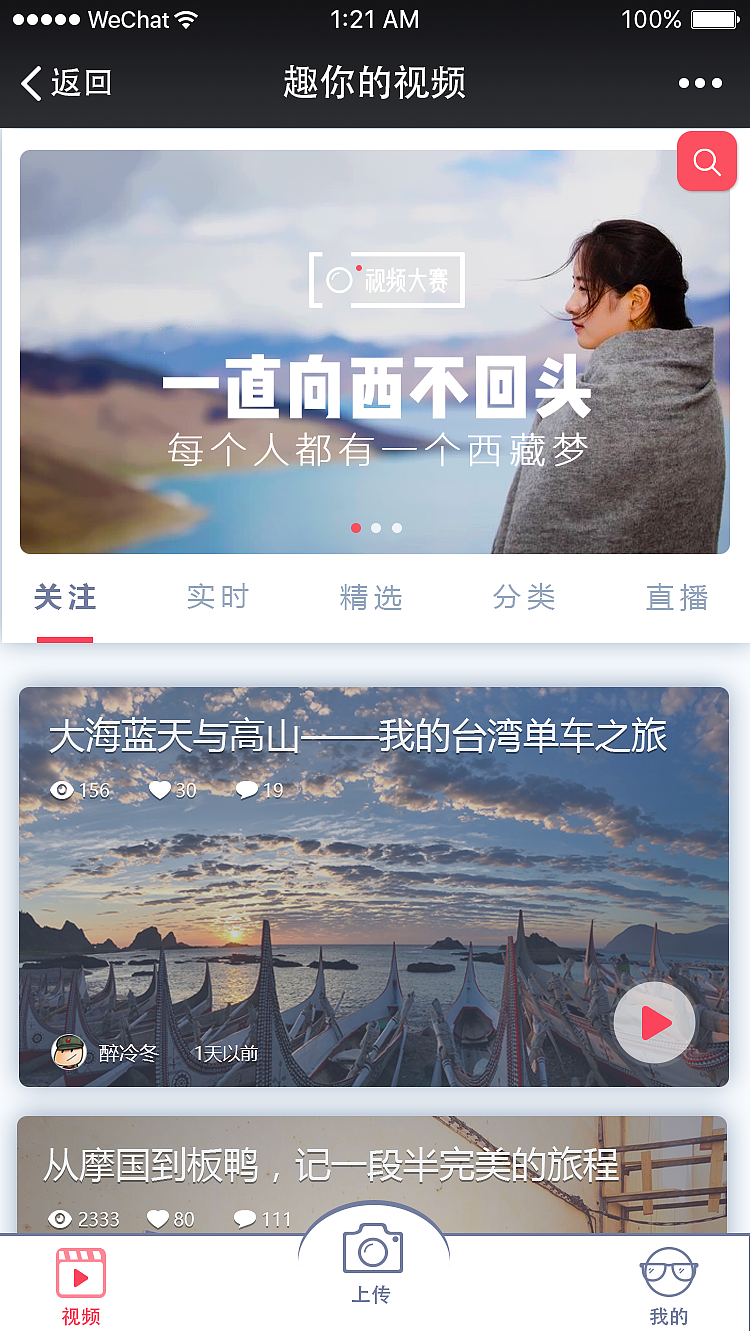Select the 关注 tab
The image size is (750, 1334).
pos(65,598)
